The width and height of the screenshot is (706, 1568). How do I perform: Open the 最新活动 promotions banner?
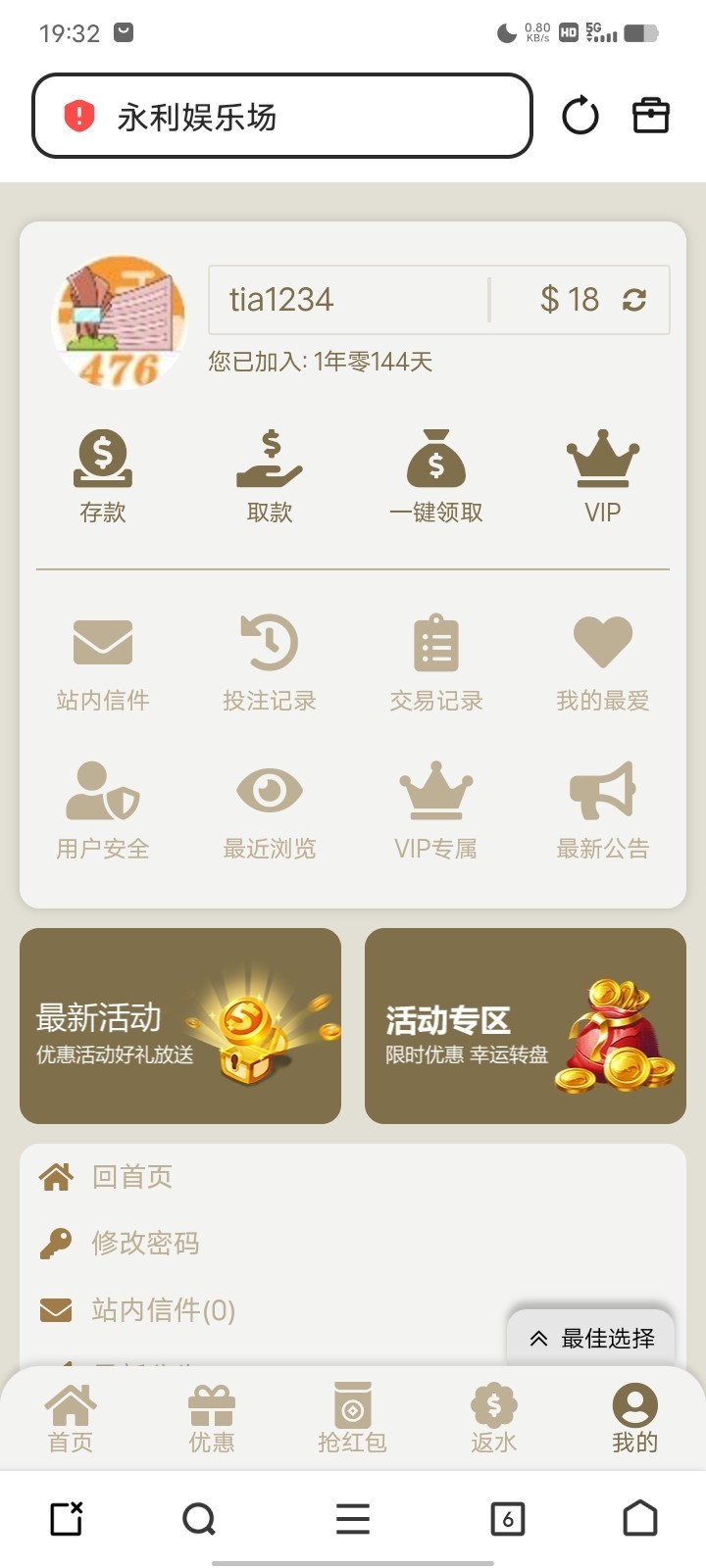[180, 1025]
